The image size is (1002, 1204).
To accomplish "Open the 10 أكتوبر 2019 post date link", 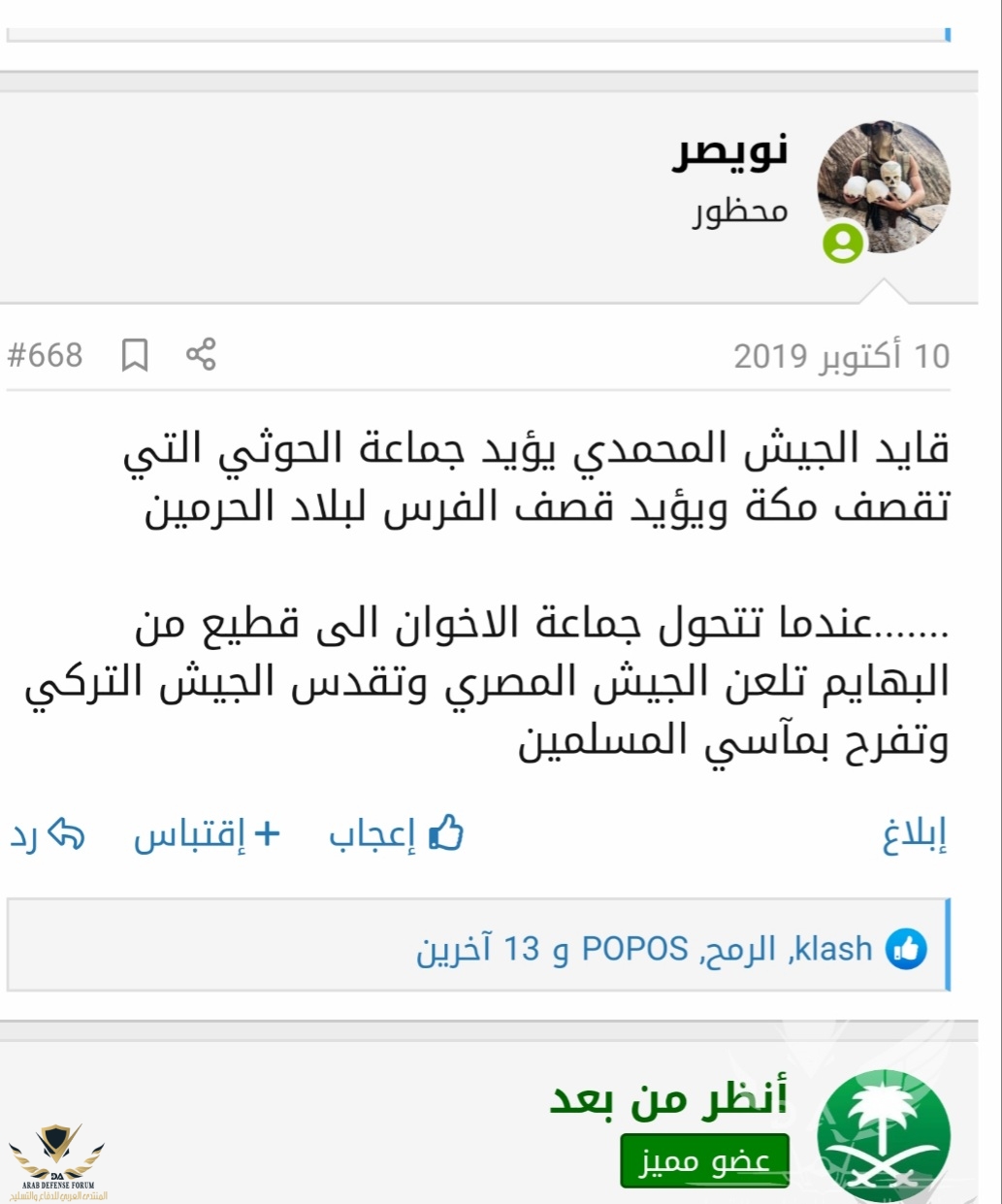I will click(x=841, y=356).
